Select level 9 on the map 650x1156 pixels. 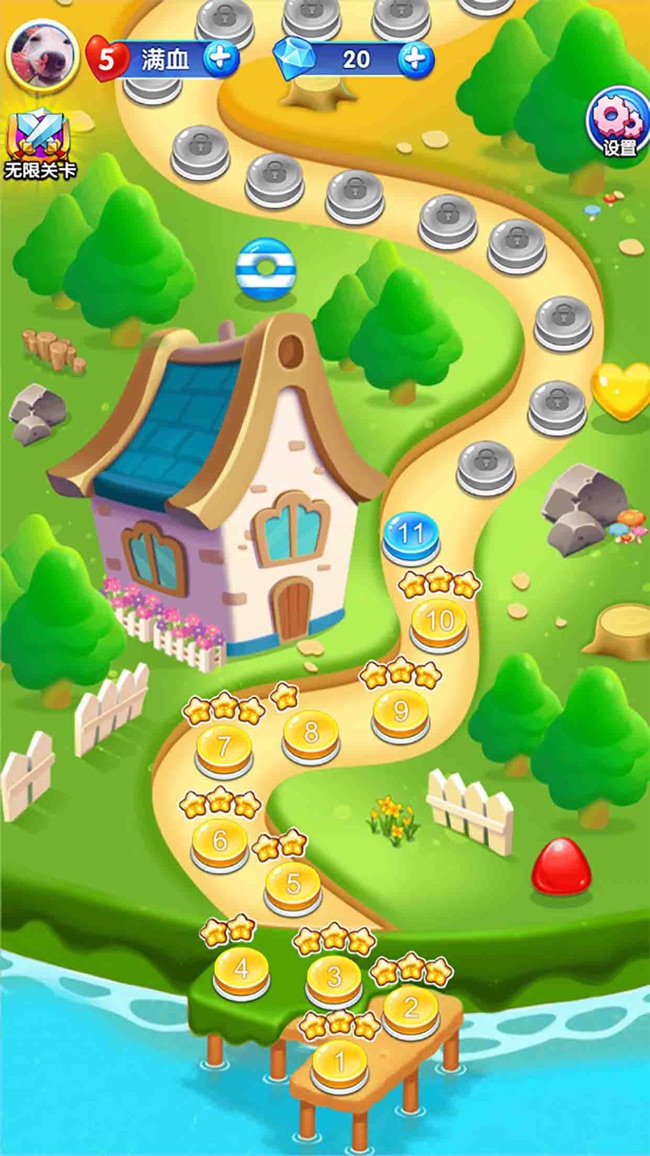(400, 712)
